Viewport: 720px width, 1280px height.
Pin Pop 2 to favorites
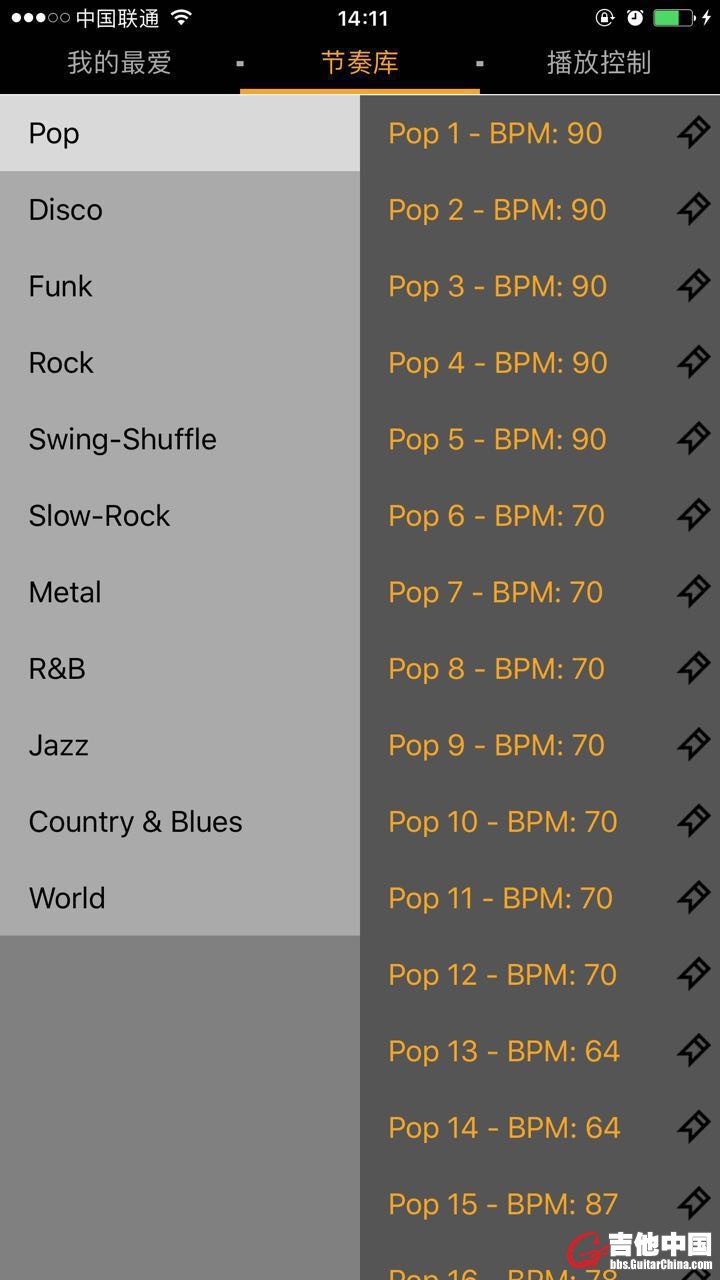693,209
